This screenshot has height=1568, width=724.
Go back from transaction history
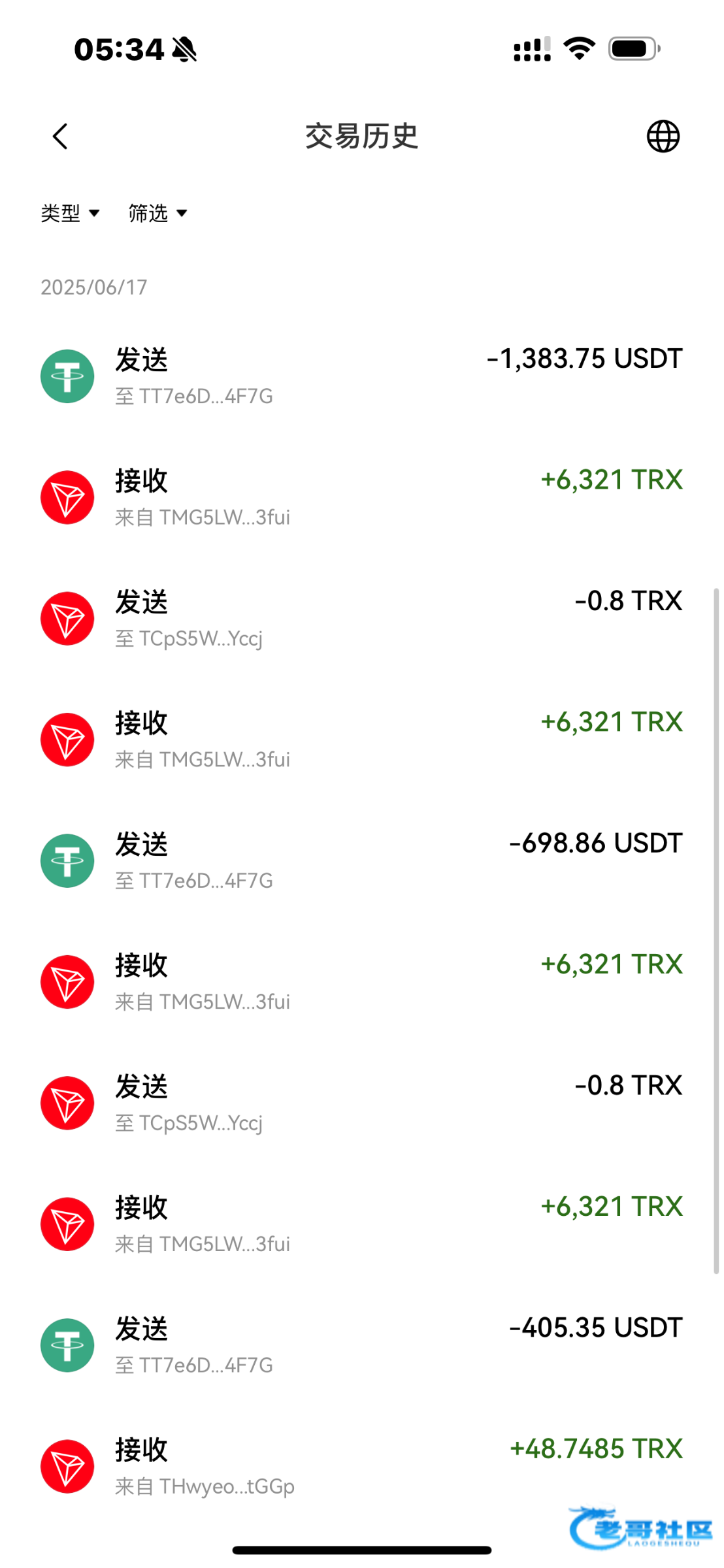tap(60, 137)
